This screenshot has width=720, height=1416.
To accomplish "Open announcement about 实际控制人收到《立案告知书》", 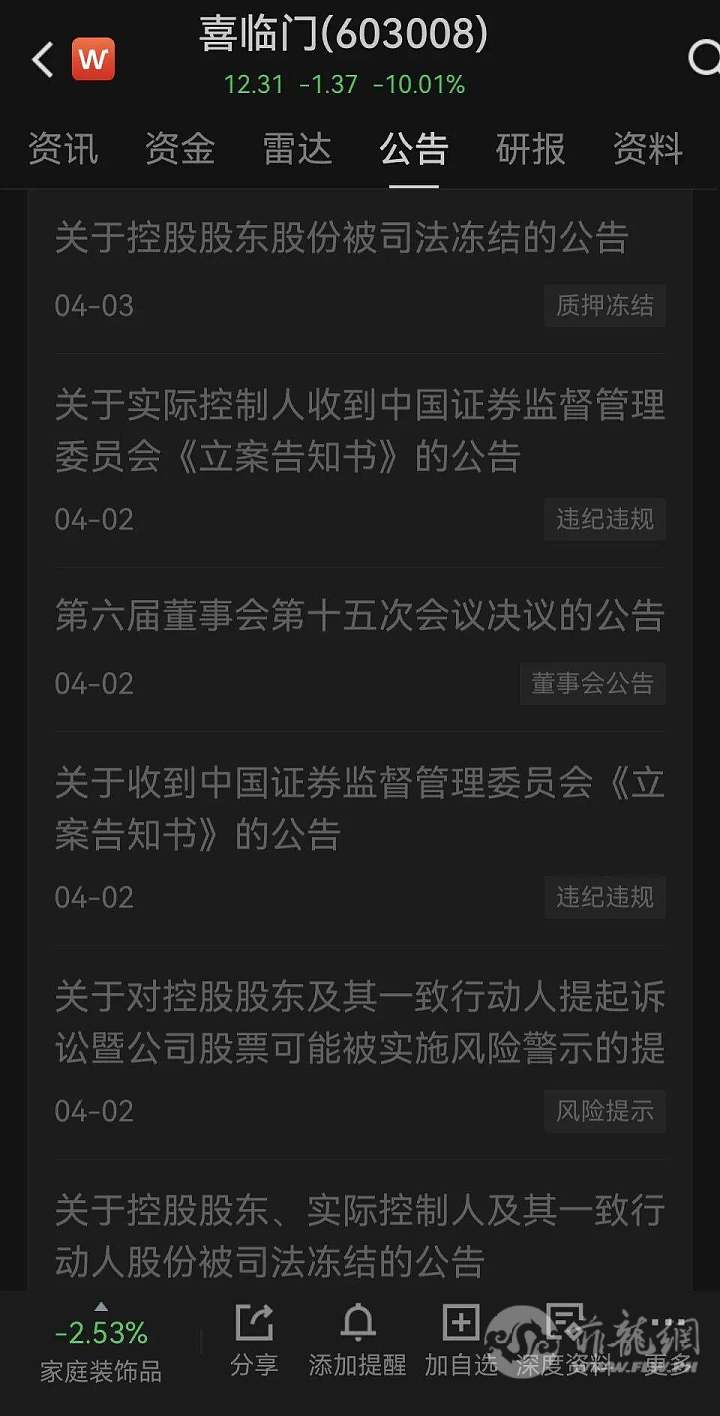I will click(x=359, y=431).
